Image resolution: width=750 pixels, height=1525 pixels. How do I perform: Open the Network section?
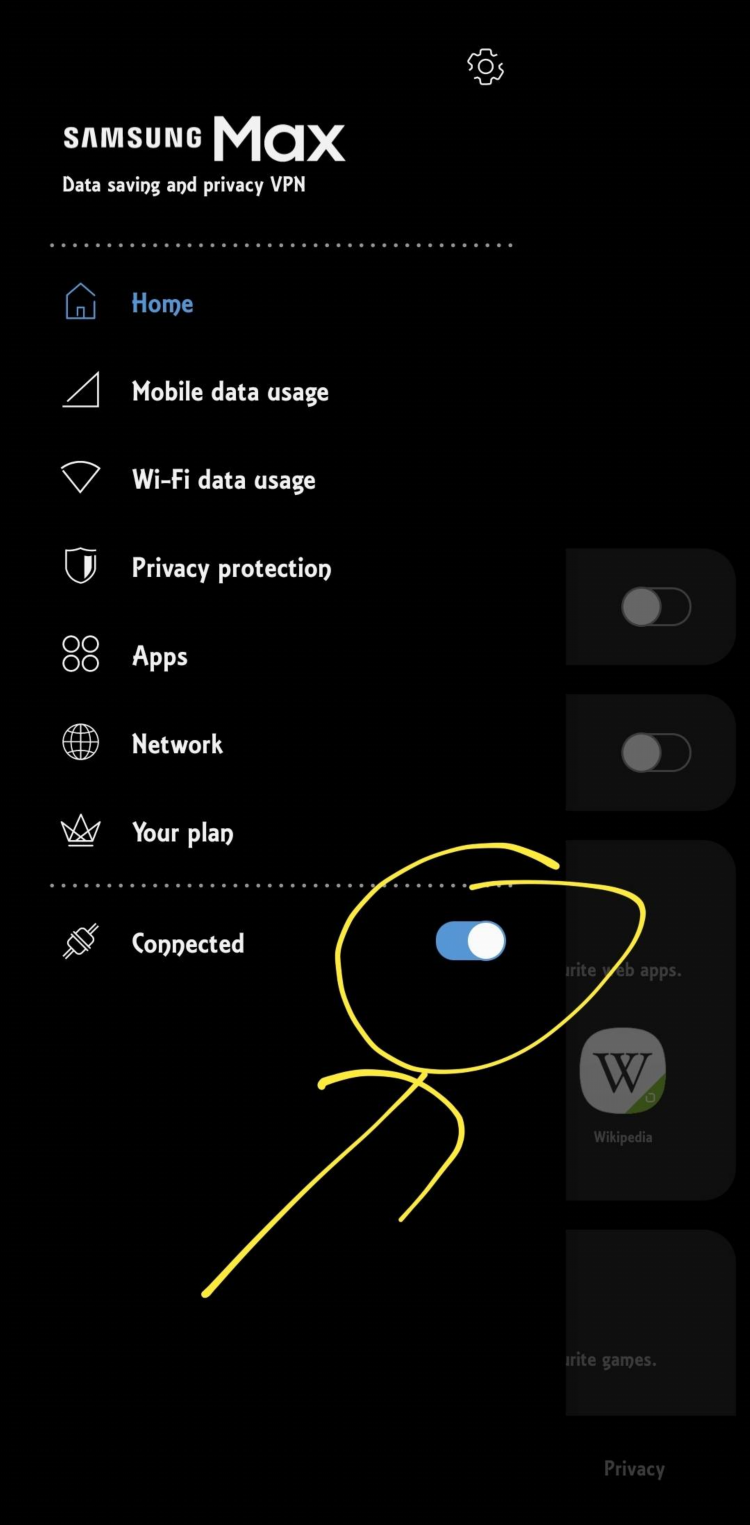point(177,744)
